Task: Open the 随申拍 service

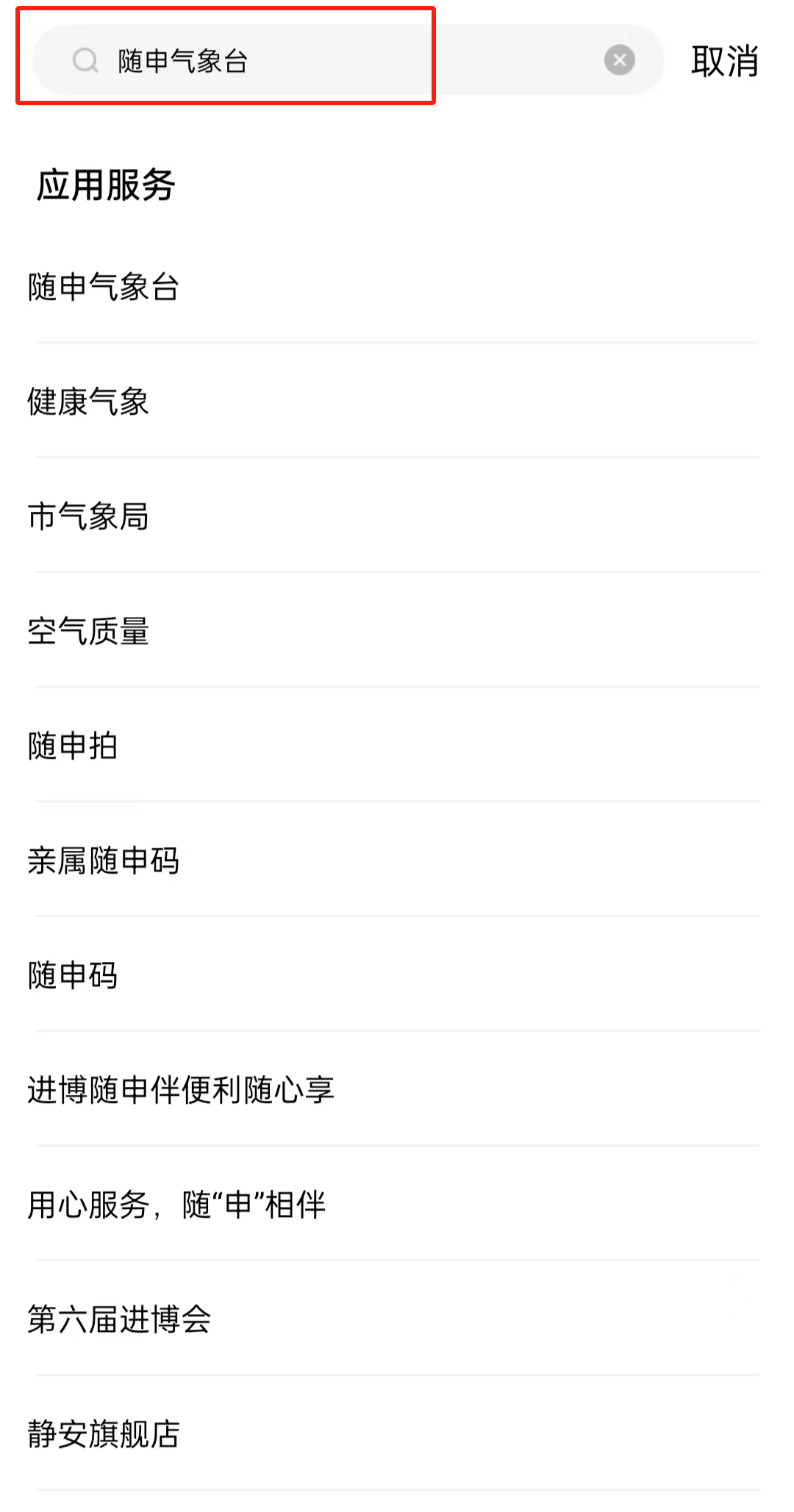Action: [74, 746]
